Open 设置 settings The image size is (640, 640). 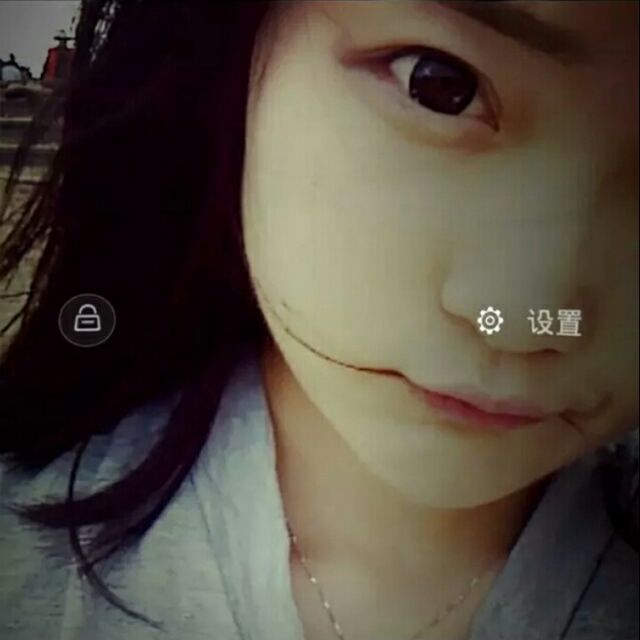(x=530, y=322)
